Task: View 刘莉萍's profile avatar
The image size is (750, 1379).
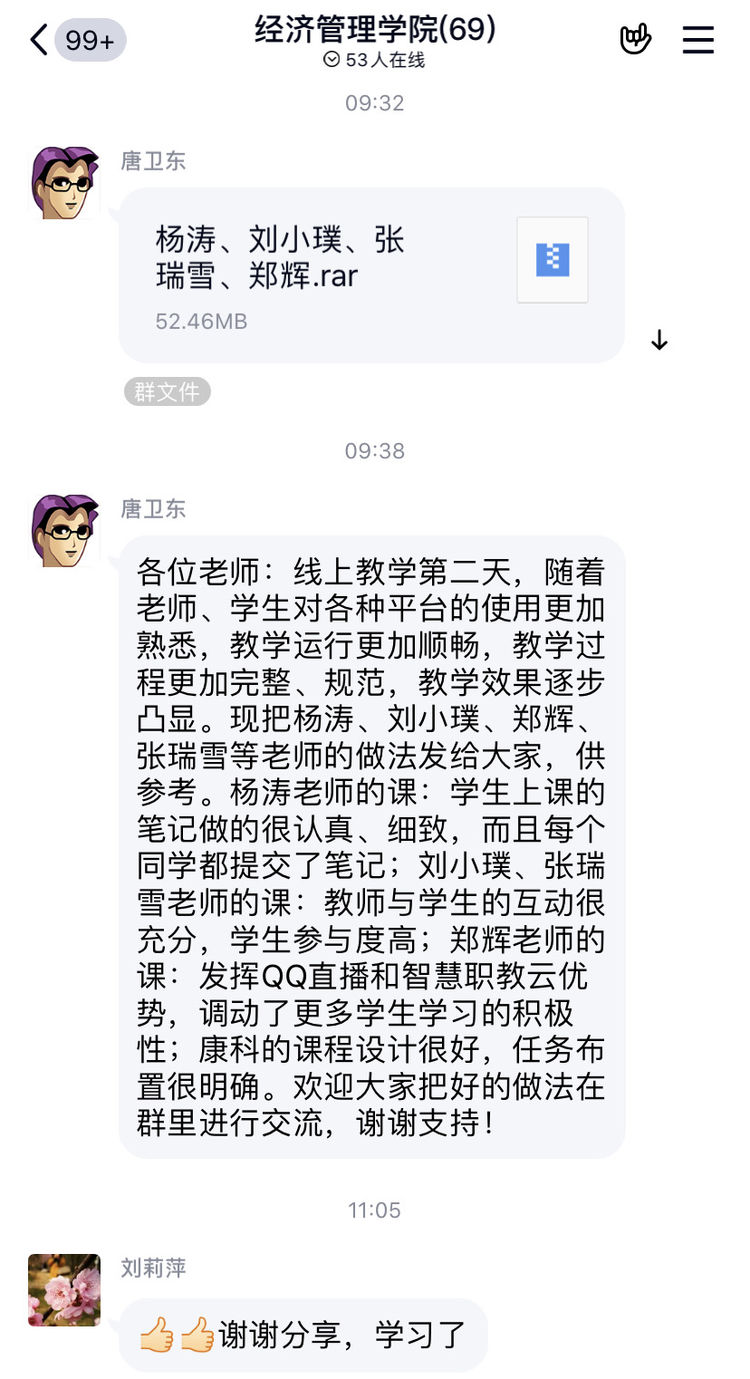Action: (65, 1290)
